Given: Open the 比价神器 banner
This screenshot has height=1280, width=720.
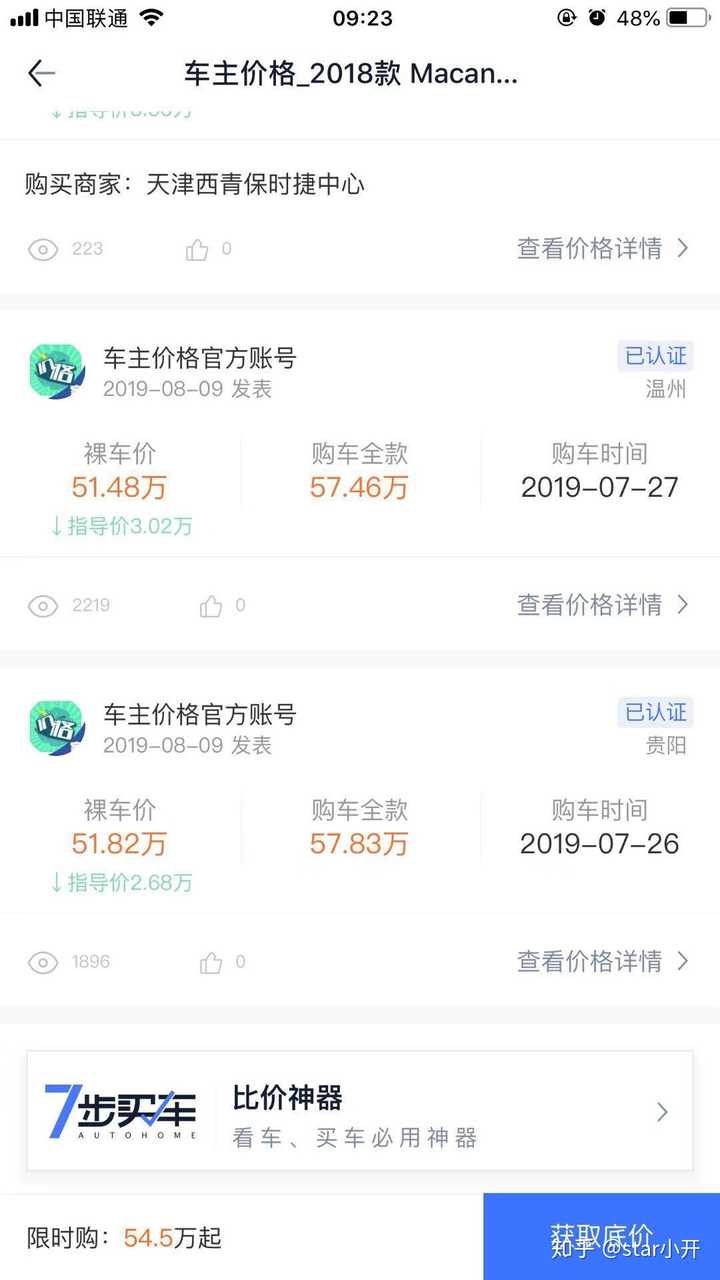Looking at the screenshot, I should 360,1110.
